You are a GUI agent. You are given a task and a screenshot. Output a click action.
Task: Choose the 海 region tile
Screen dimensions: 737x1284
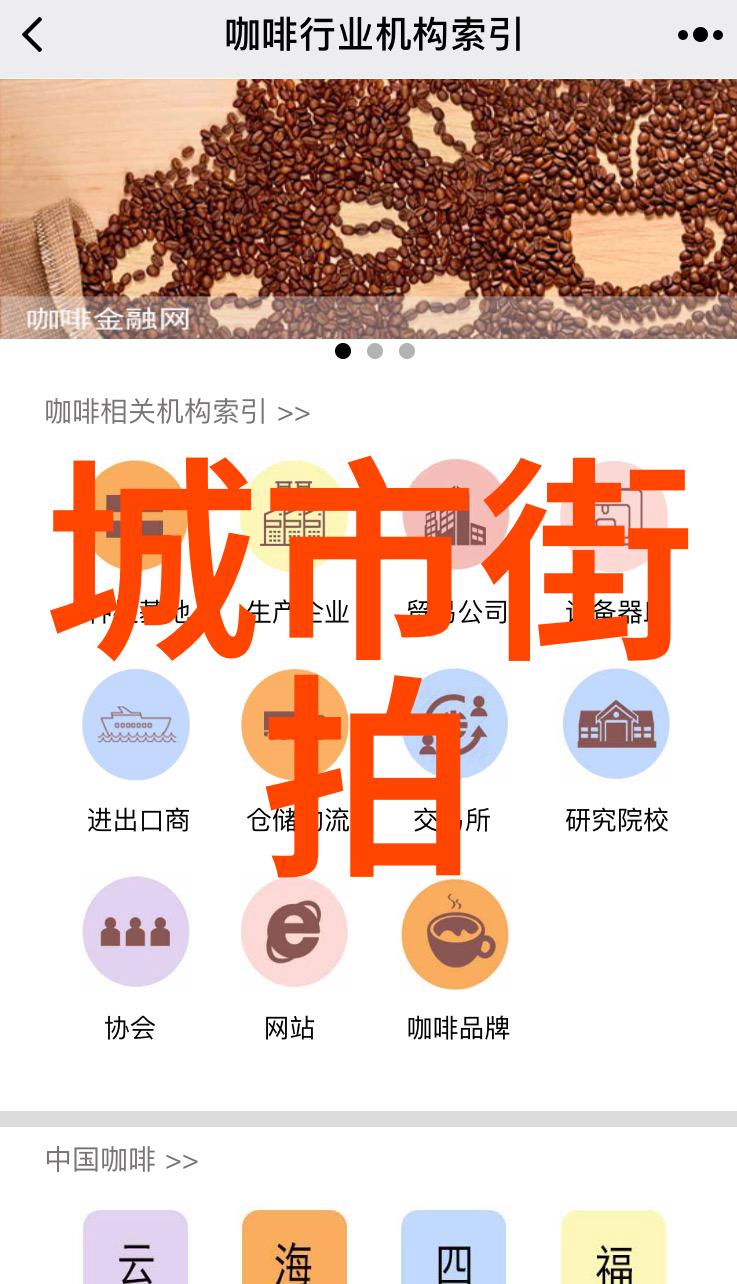click(294, 1250)
